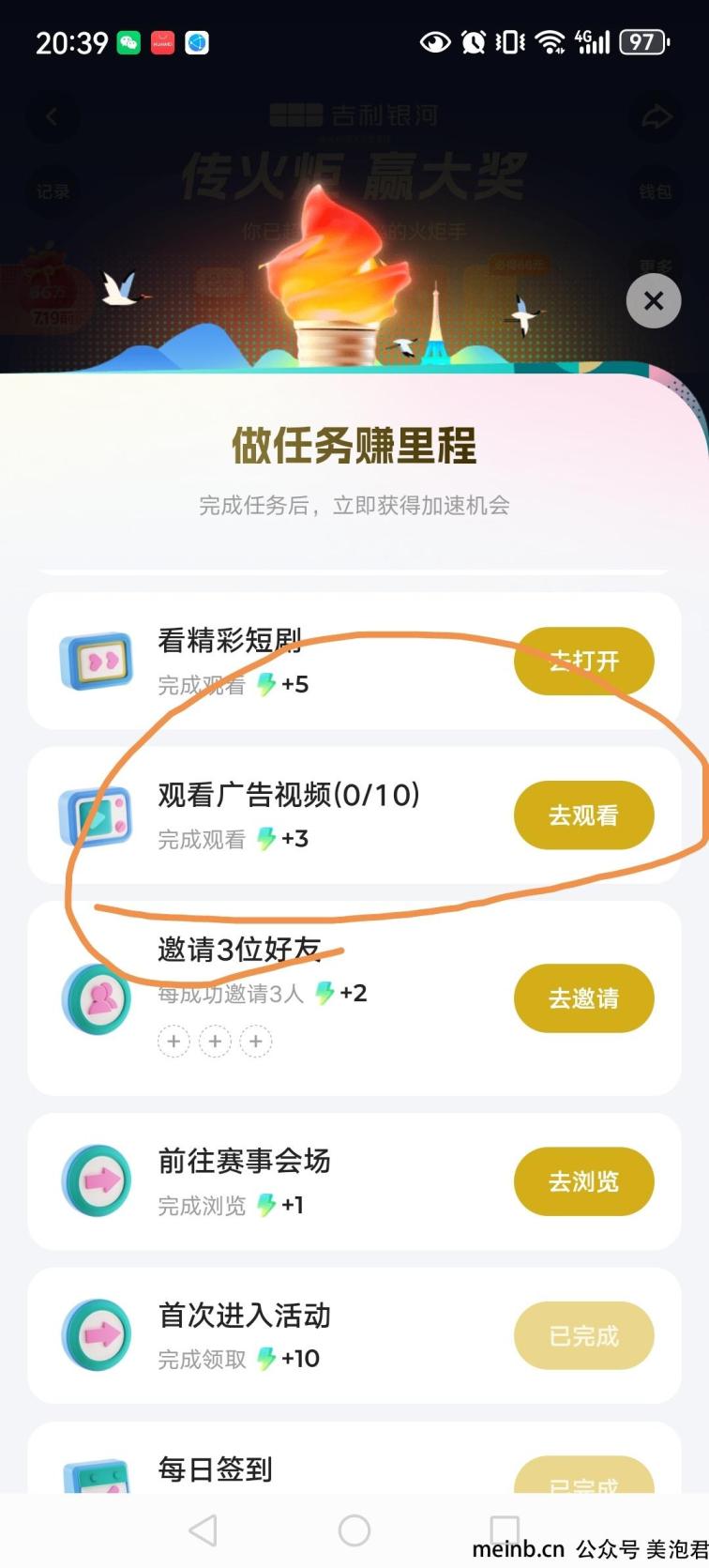
Task: Close the task panel with the X
Action: (x=654, y=301)
